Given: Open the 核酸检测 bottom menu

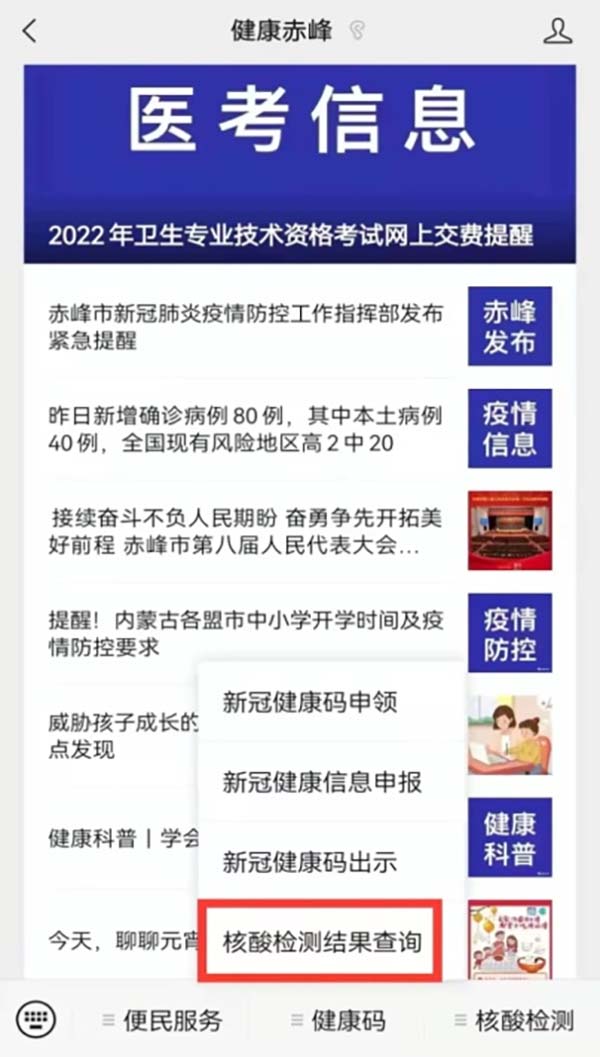Looking at the screenshot, I should click(x=514, y=1021).
